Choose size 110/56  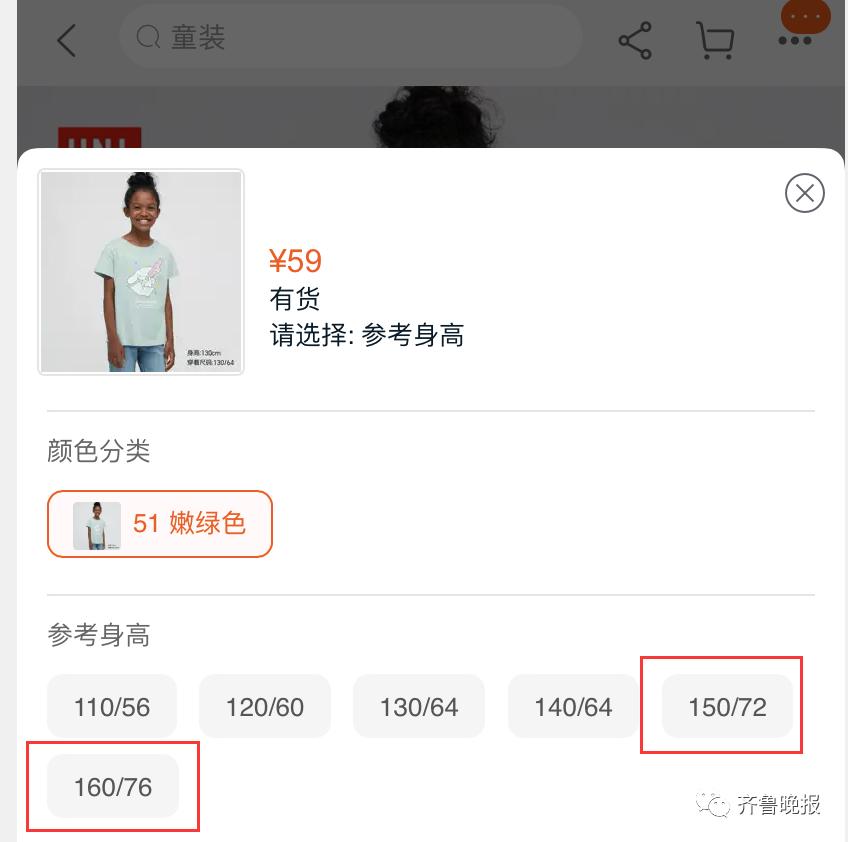[112, 707]
